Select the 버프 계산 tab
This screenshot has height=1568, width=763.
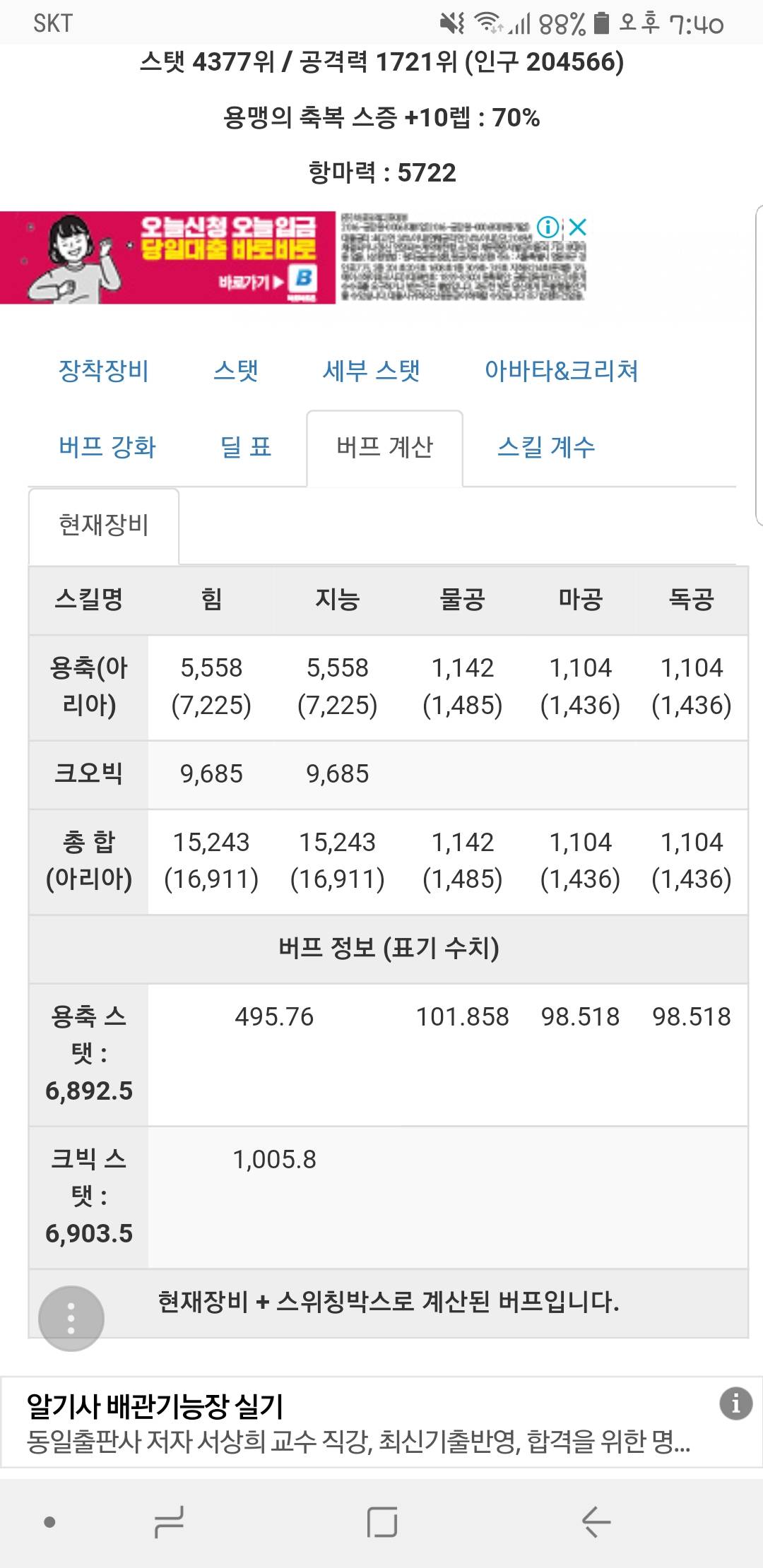[x=385, y=448]
